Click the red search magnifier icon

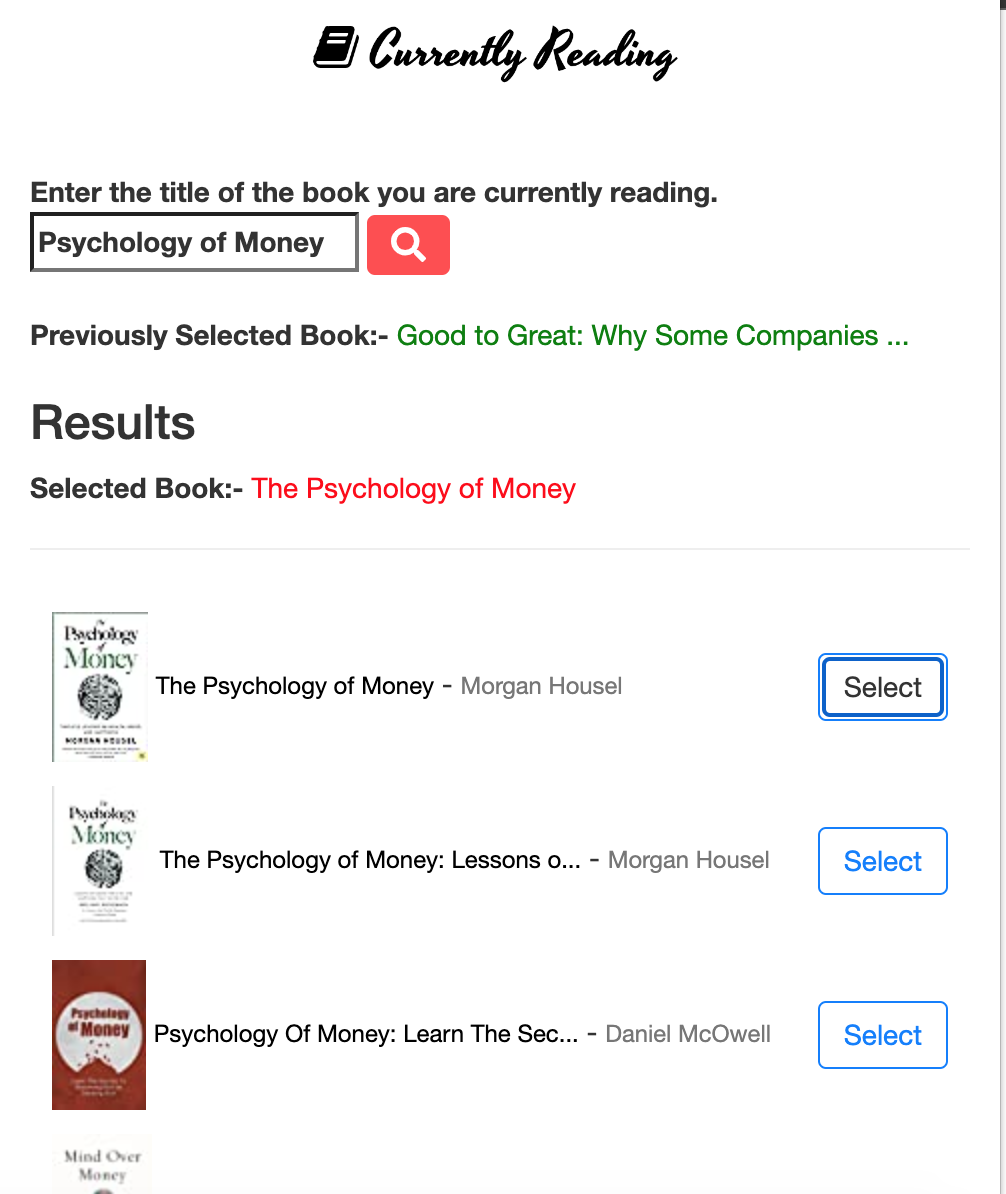coord(408,244)
